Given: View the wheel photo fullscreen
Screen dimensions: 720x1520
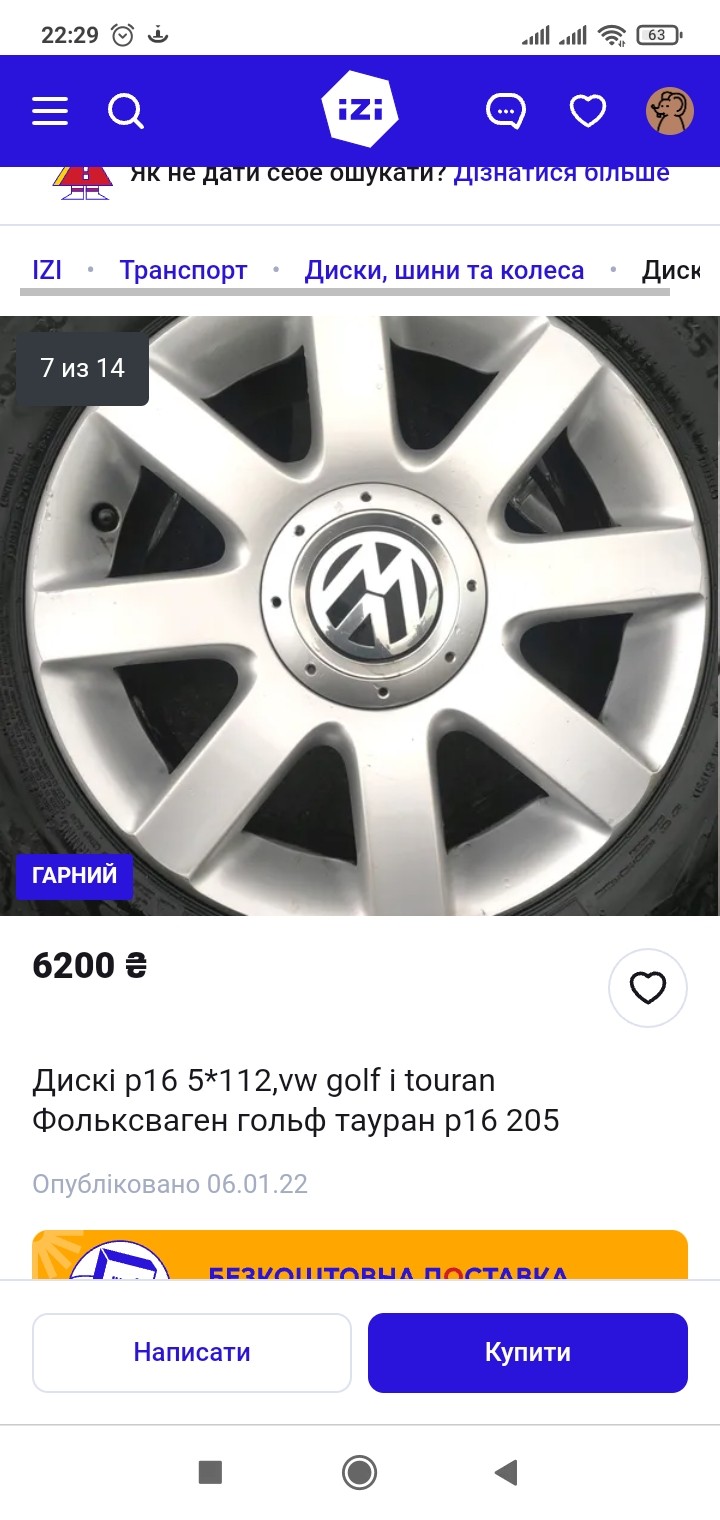Looking at the screenshot, I should (x=360, y=615).
